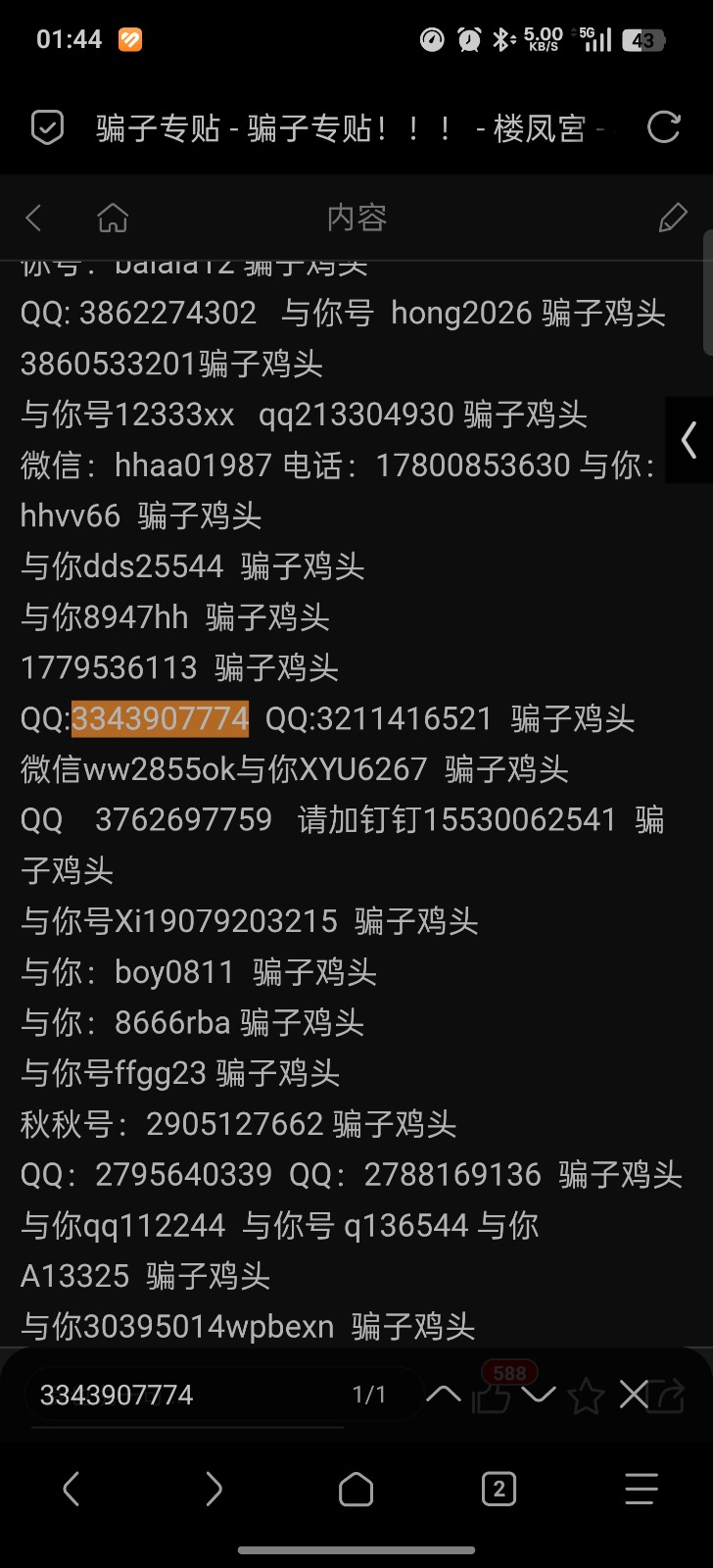This screenshot has width=713, height=1568.
Task: Go back with the content header arrow
Action: (x=34, y=218)
